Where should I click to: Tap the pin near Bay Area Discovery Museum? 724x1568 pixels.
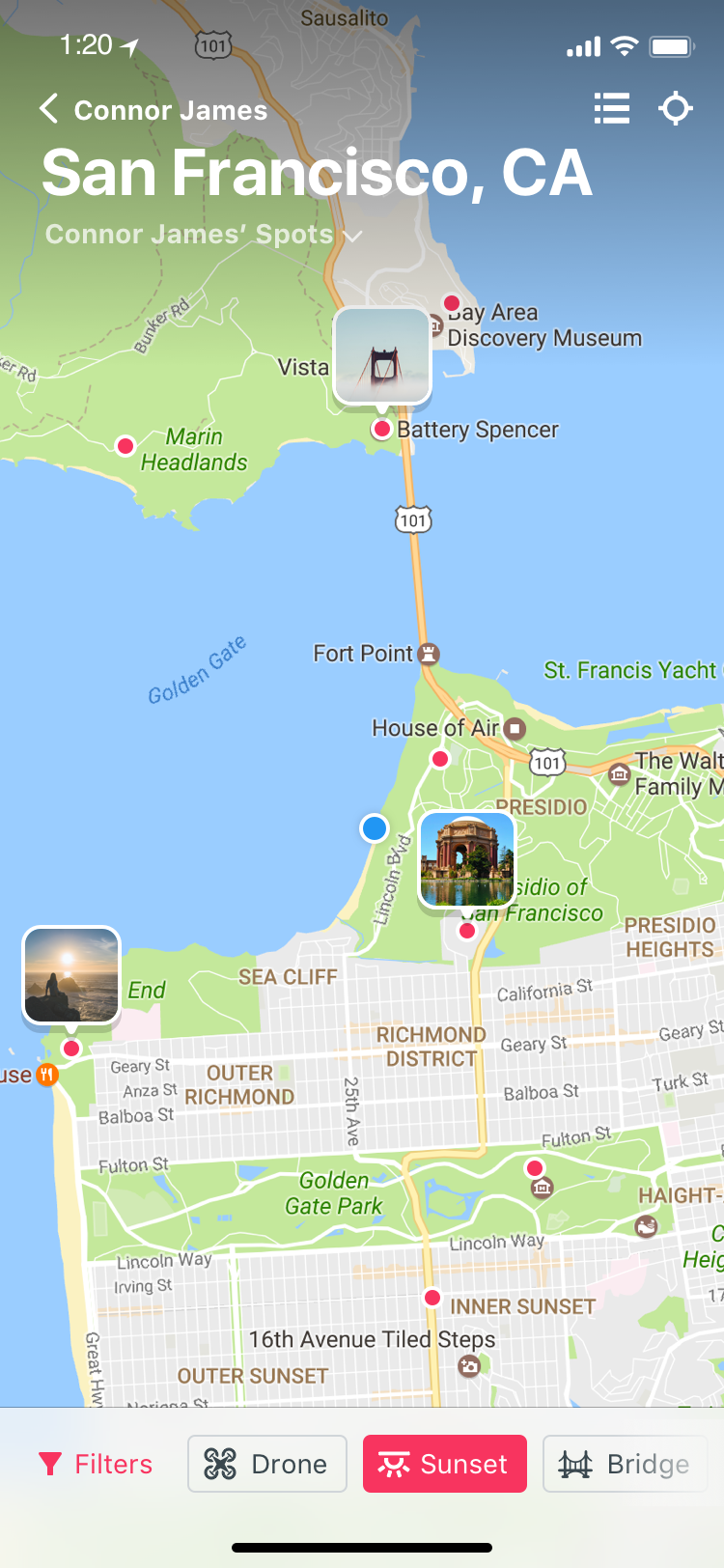(x=451, y=302)
